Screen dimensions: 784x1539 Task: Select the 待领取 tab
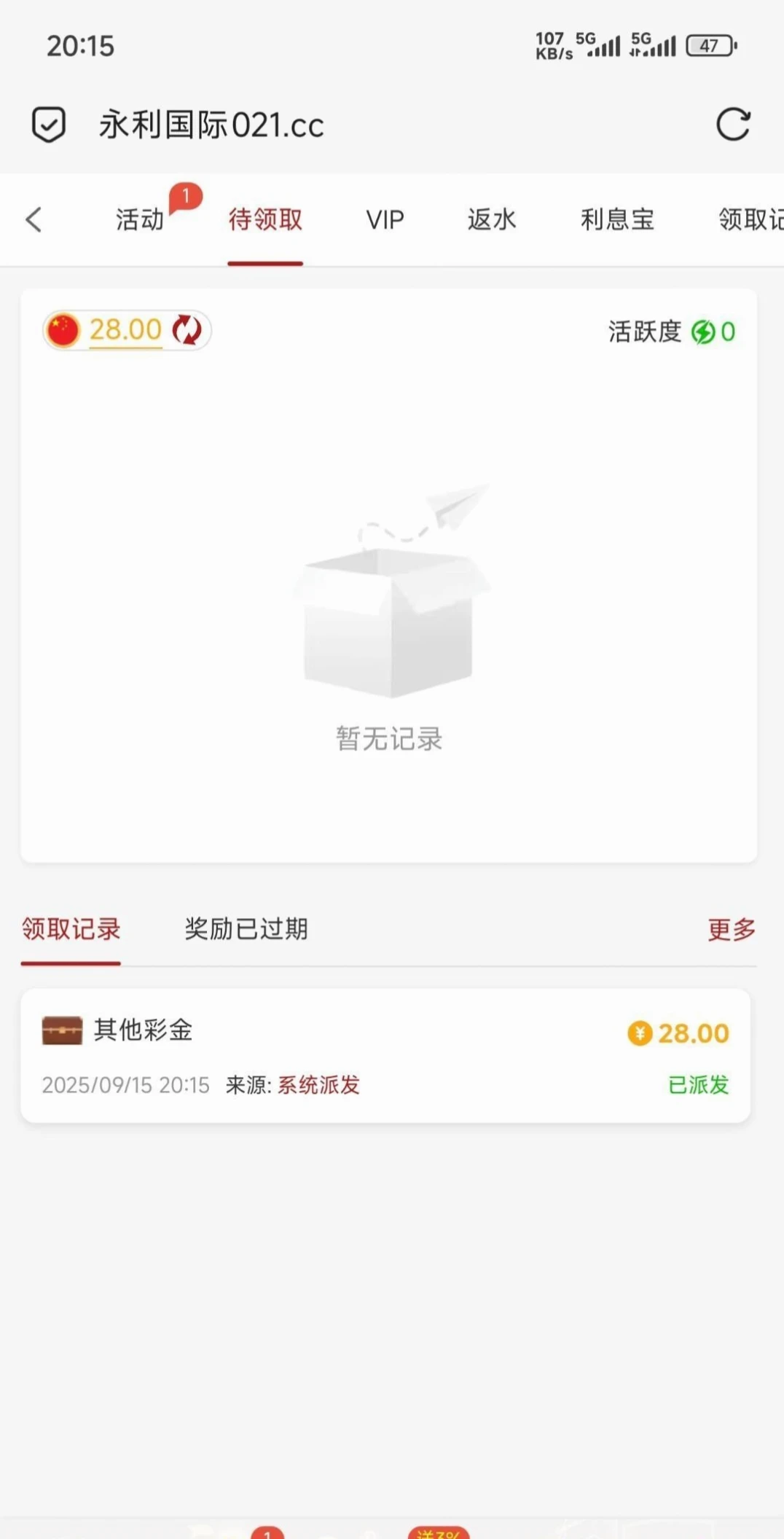pyautogui.click(x=265, y=219)
